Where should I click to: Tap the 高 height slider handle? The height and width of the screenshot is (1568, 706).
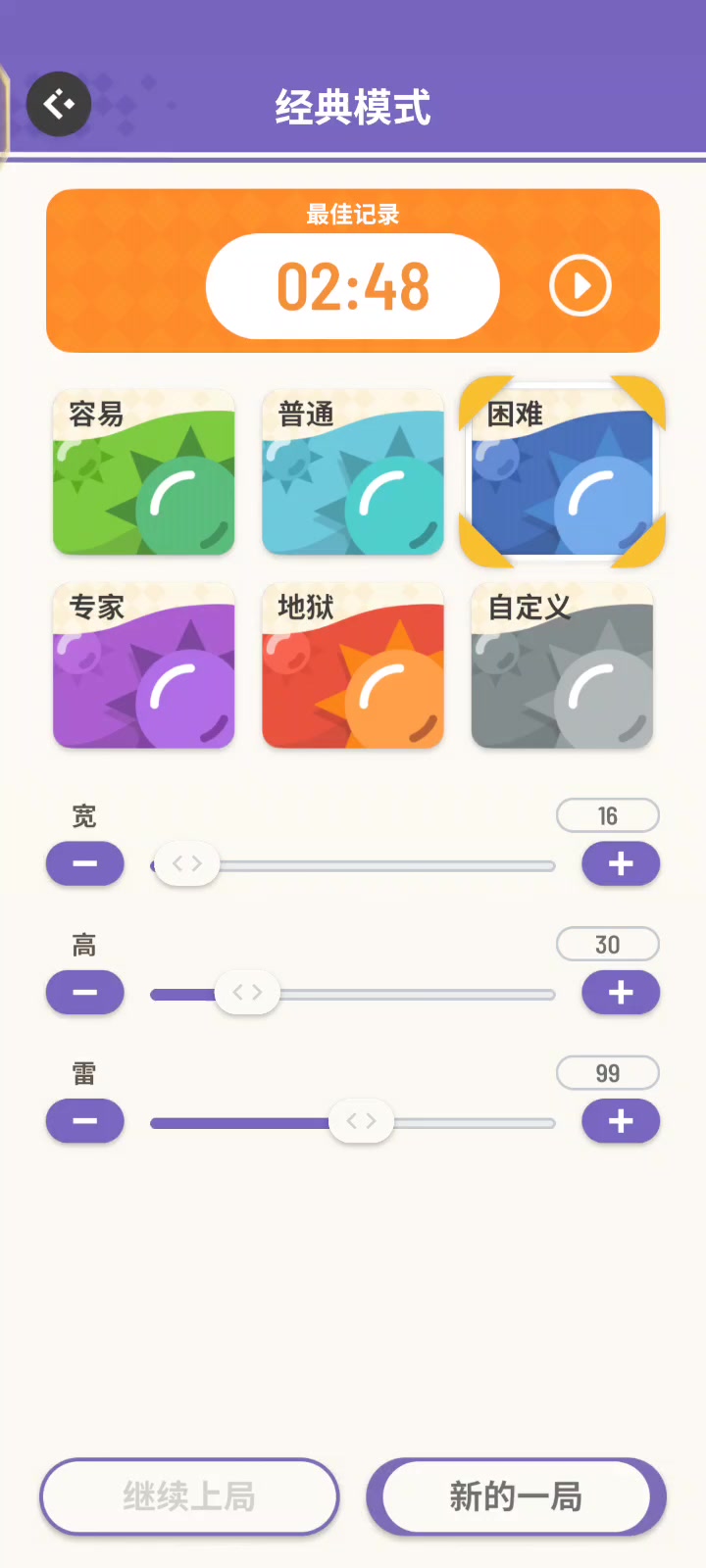247,993
